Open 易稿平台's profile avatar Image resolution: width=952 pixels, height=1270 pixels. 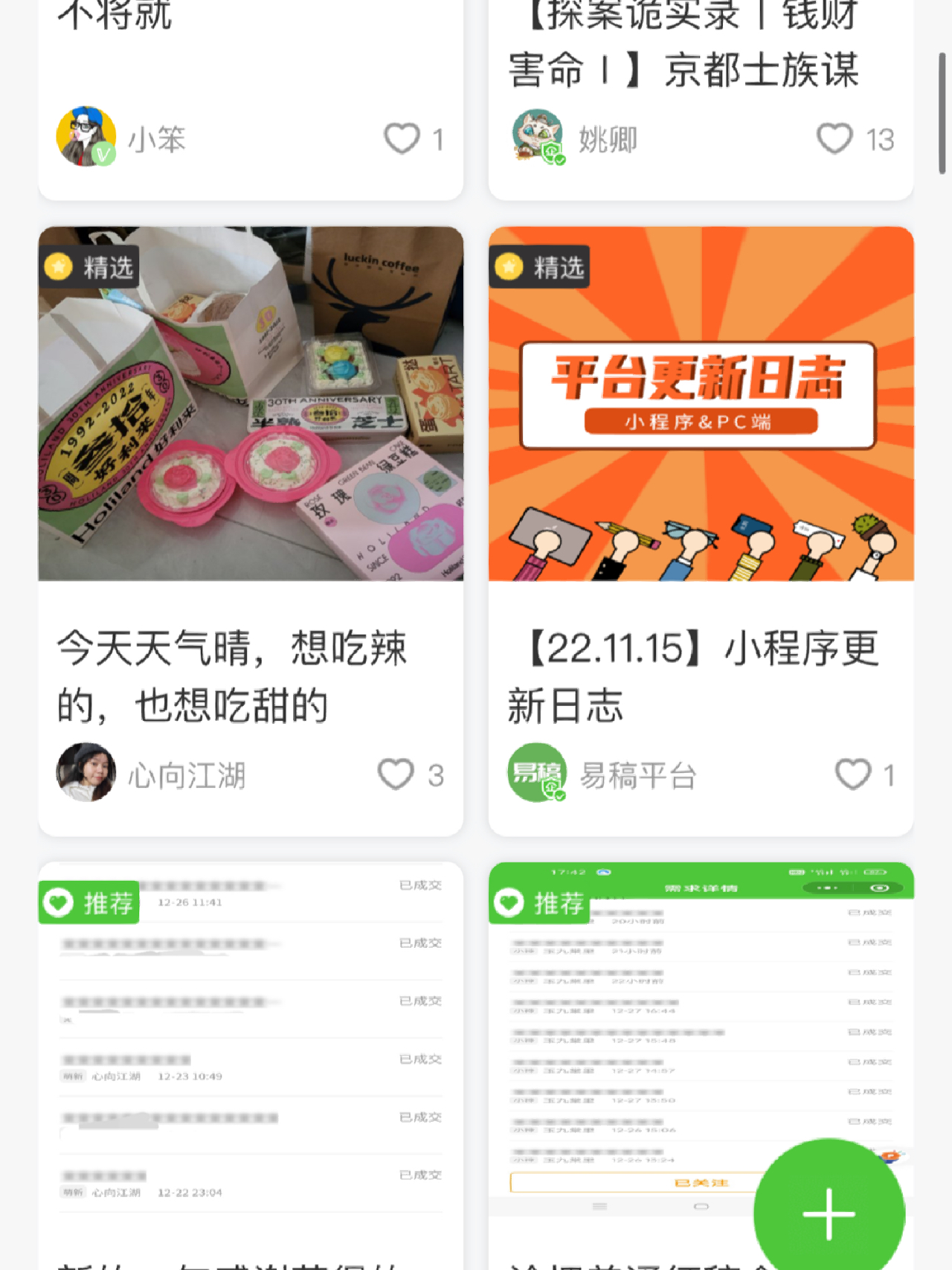tap(536, 772)
